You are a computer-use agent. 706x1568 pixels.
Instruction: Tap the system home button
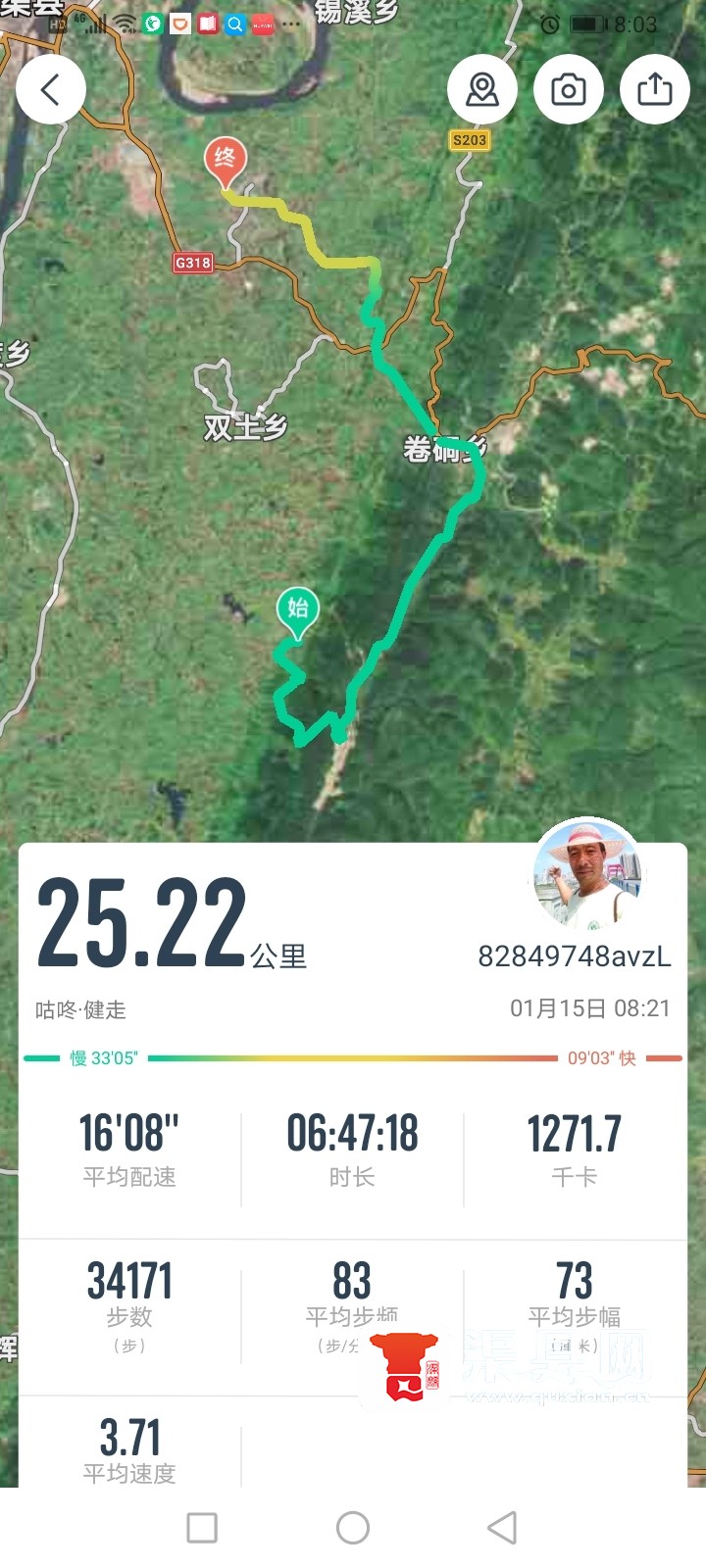(353, 1527)
